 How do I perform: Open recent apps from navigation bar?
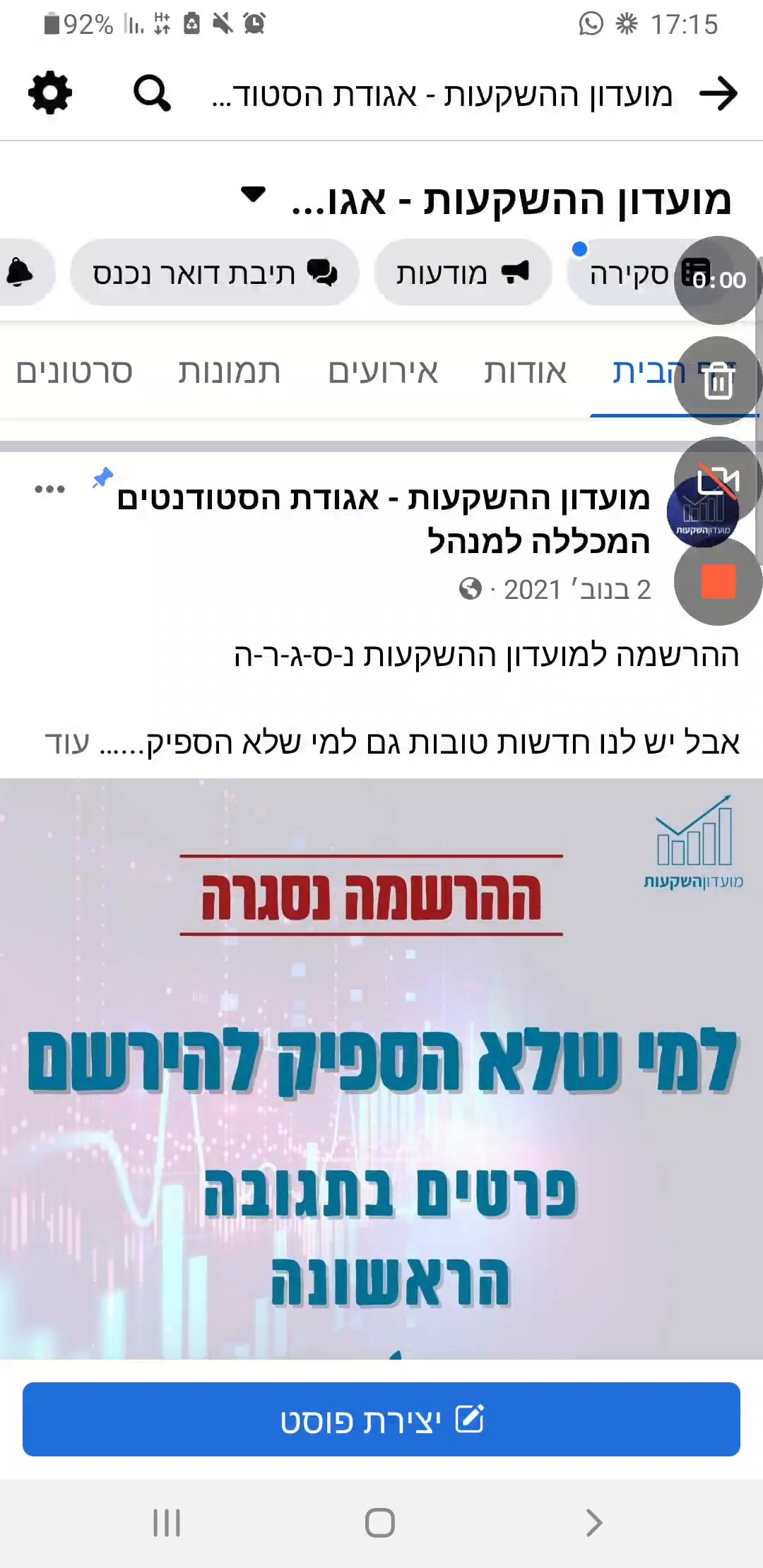(167, 1523)
